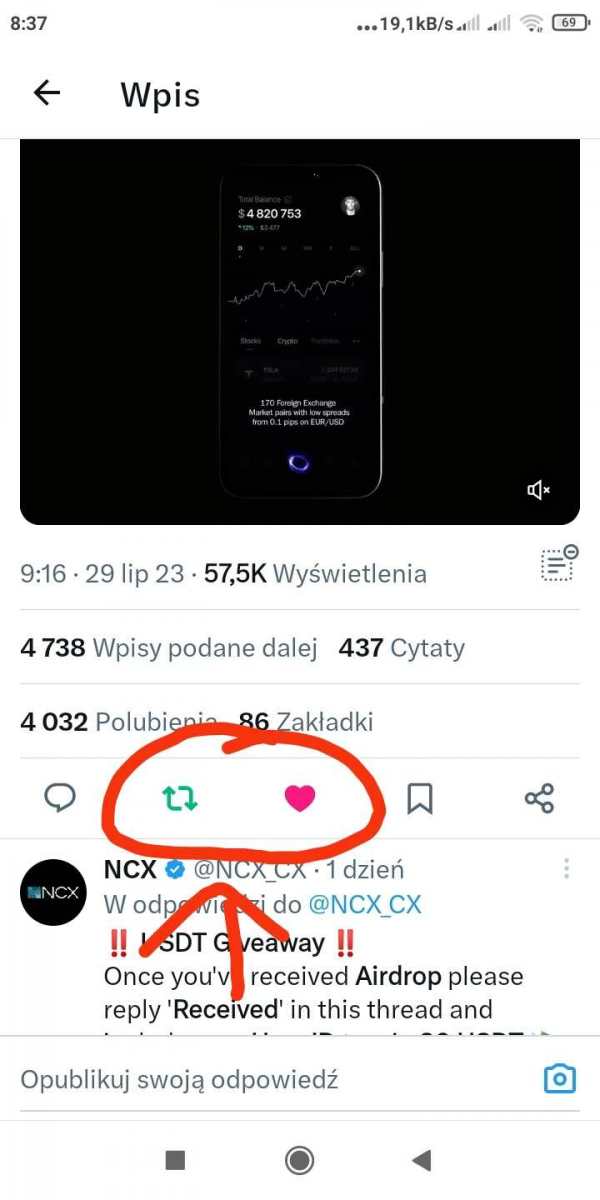Image resolution: width=600 pixels, height=1200 pixels.
Task: Open the @NCX_CX mention link
Action: (365, 905)
